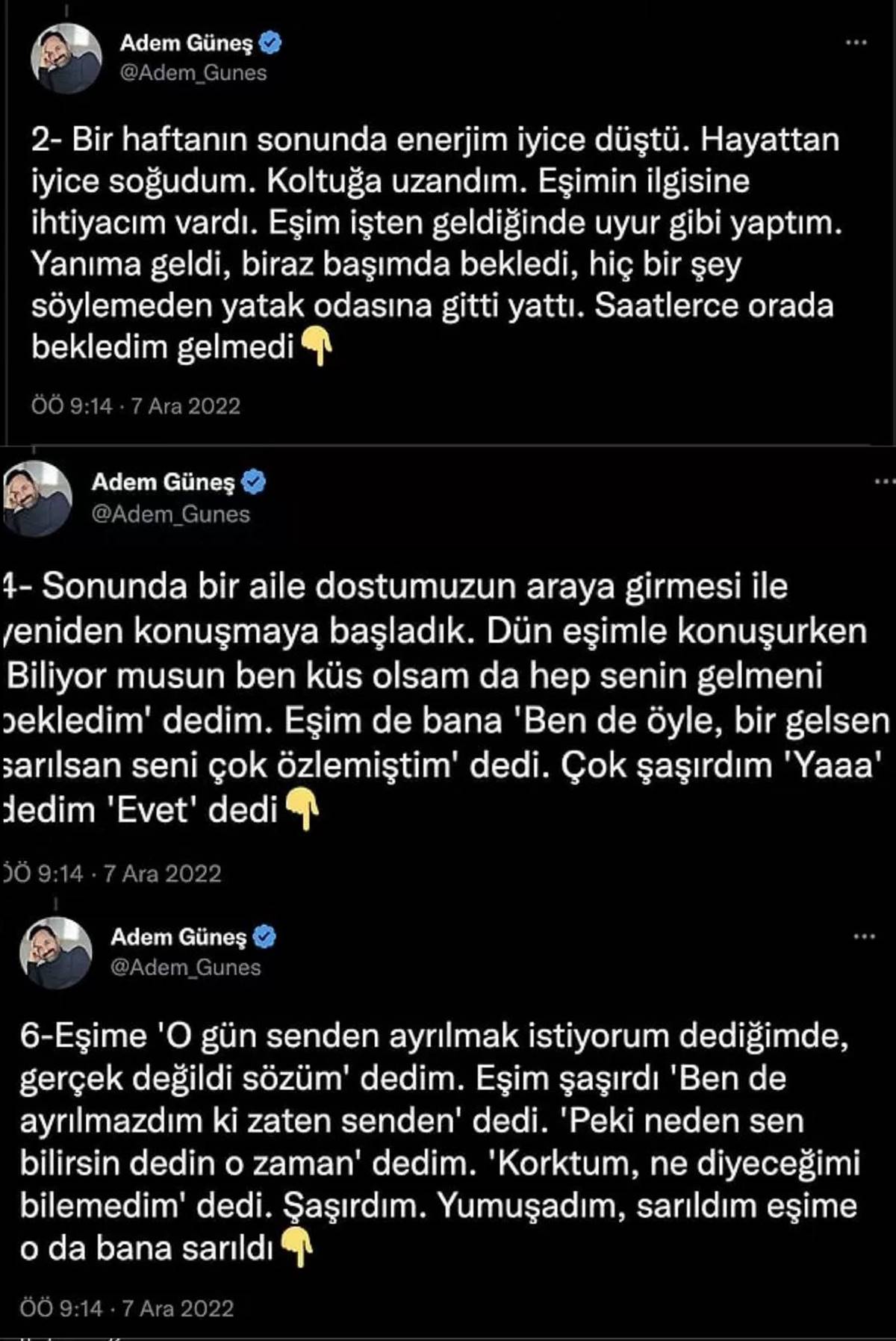Click the timestamp on the first tweet
The height and width of the screenshot is (1341, 896).
(x=133, y=407)
